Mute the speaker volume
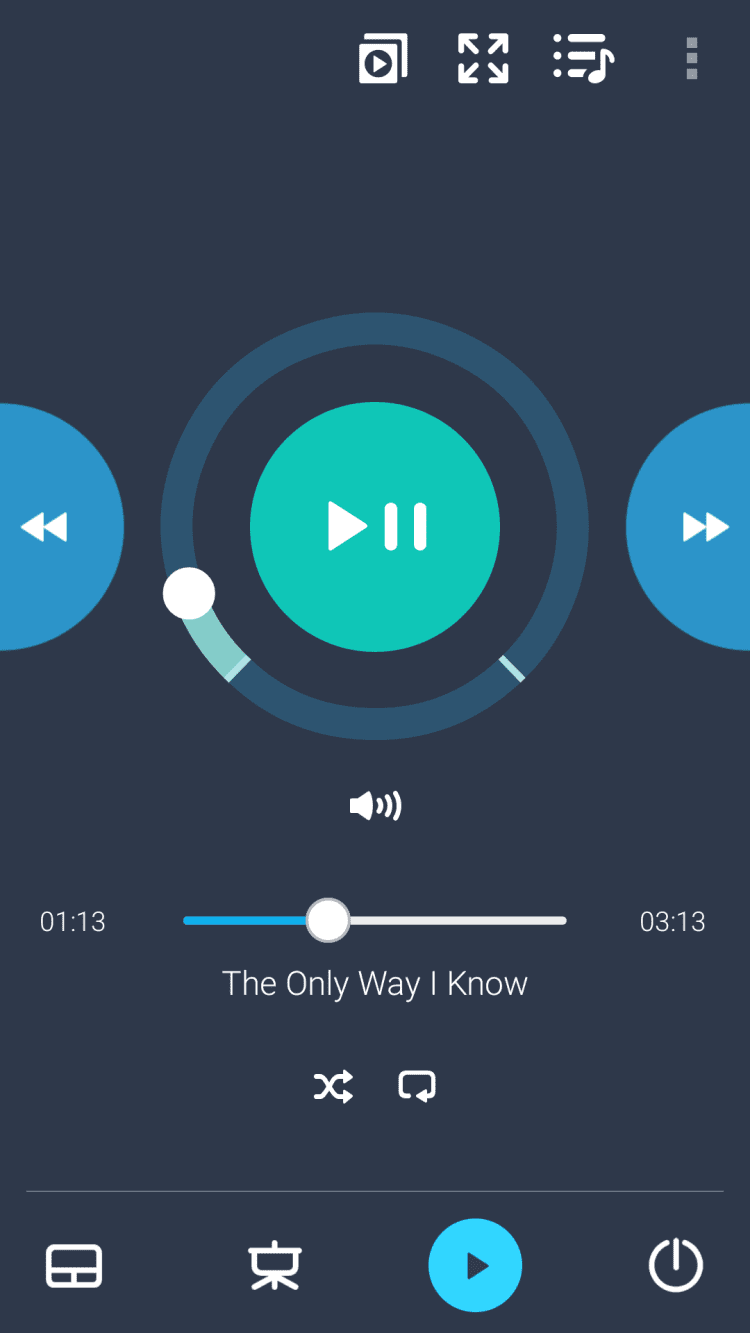The width and height of the screenshot is (750, 1333). click(x=375, y=806)
